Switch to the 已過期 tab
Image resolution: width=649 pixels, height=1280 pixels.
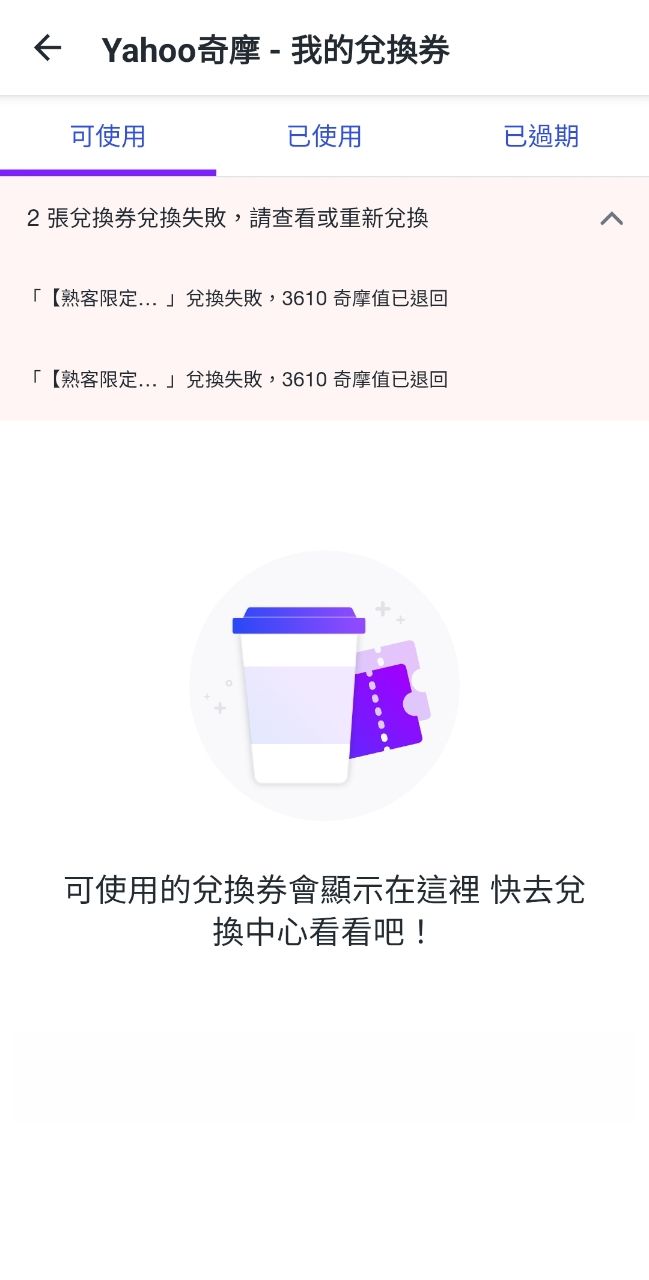pos(541,137)
